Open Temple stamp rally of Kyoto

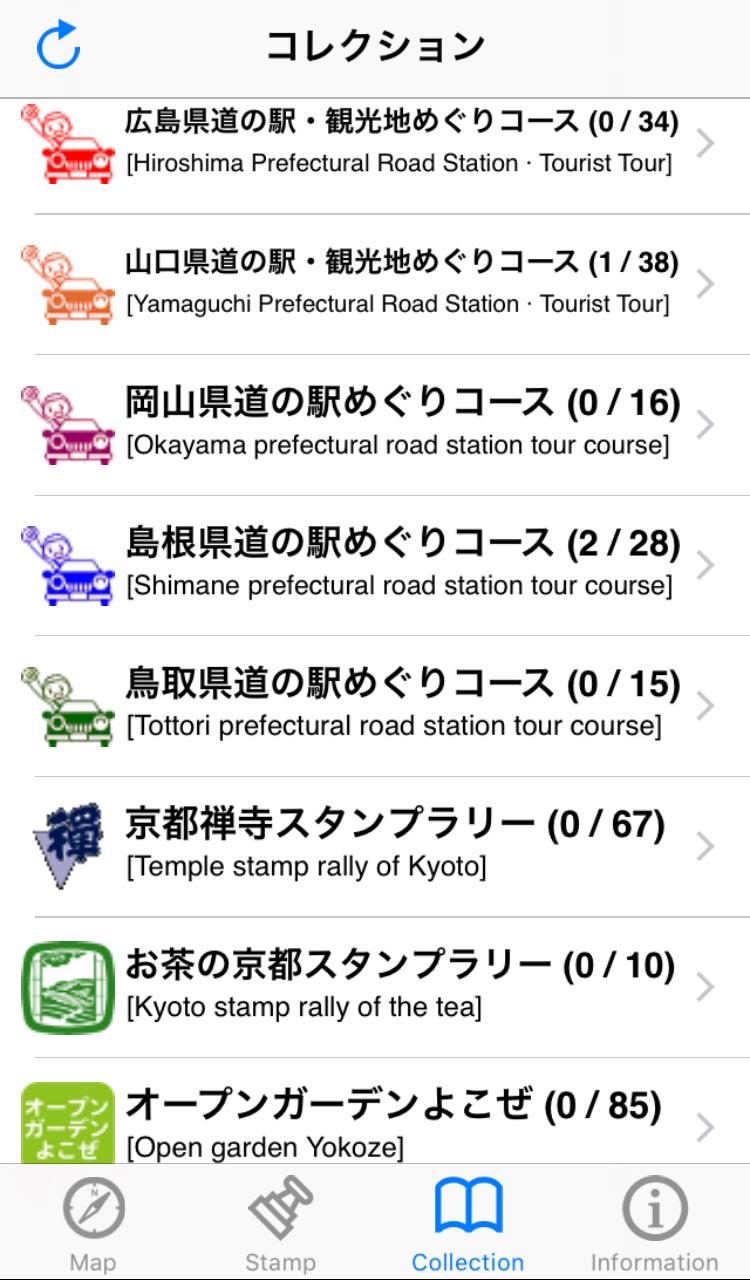click(x=375, y=847)
